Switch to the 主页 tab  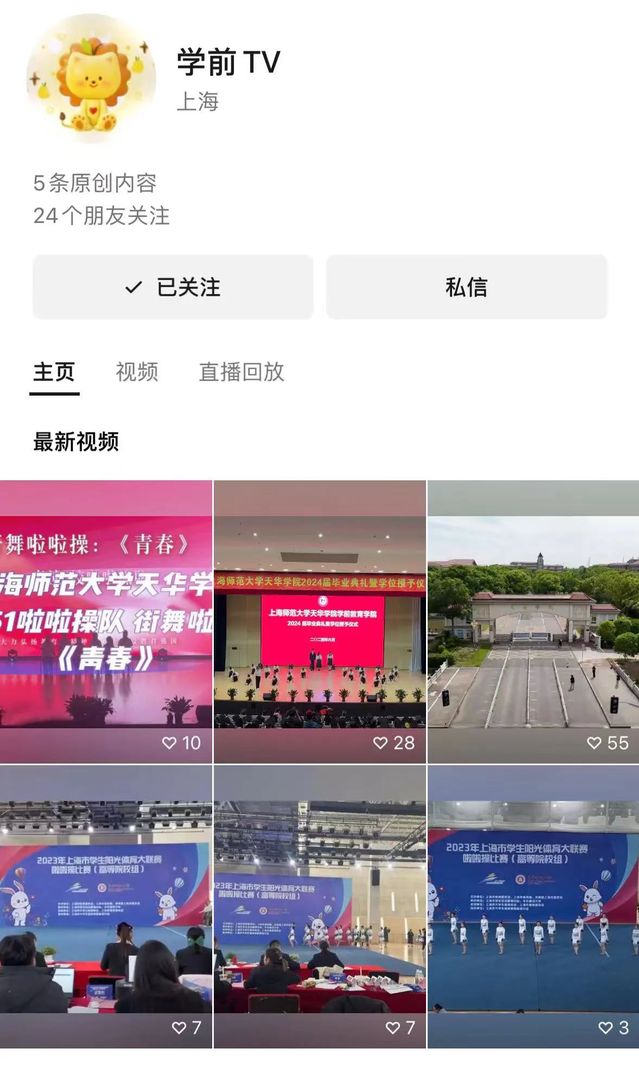tap(54, 372)
